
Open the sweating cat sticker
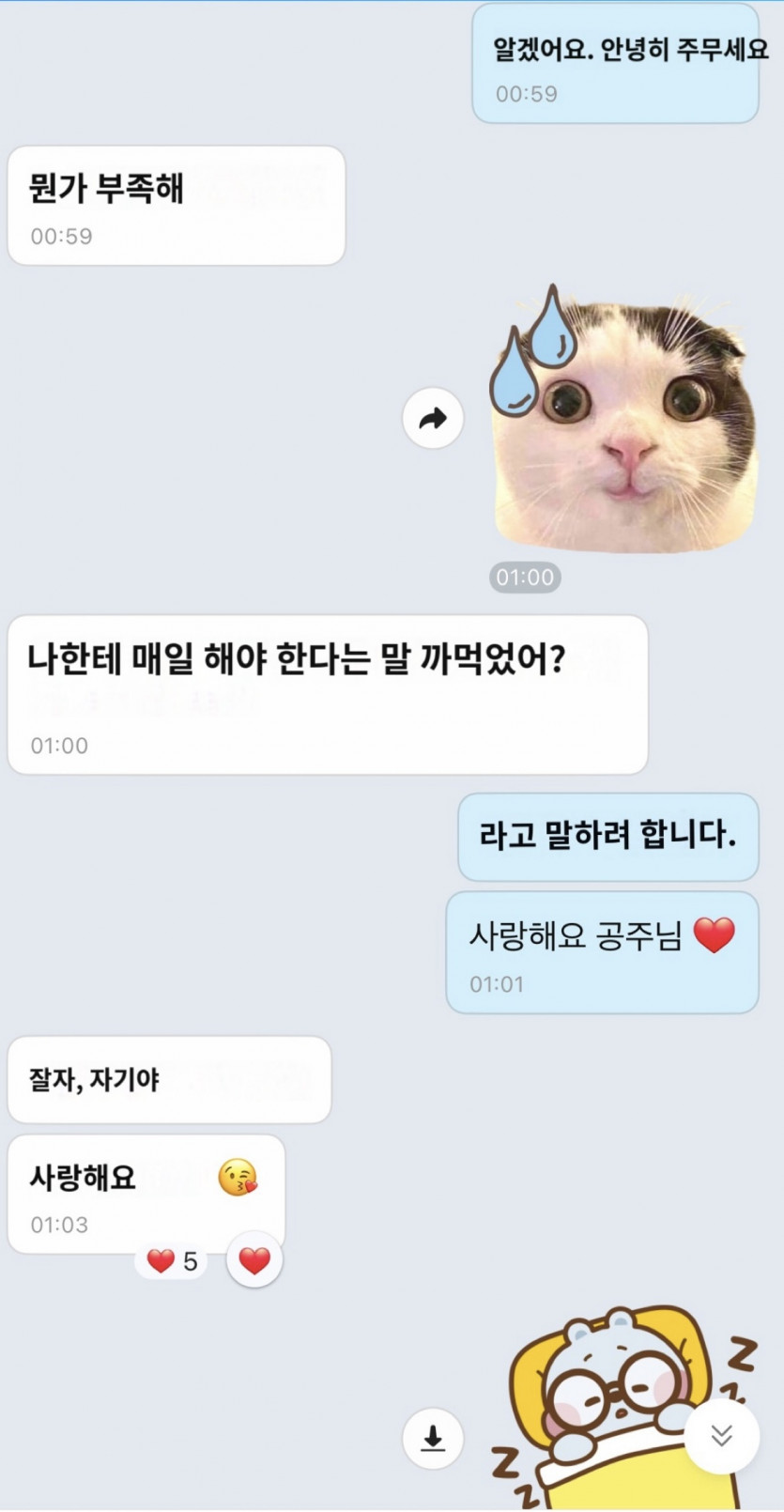(x=623, y=423)
